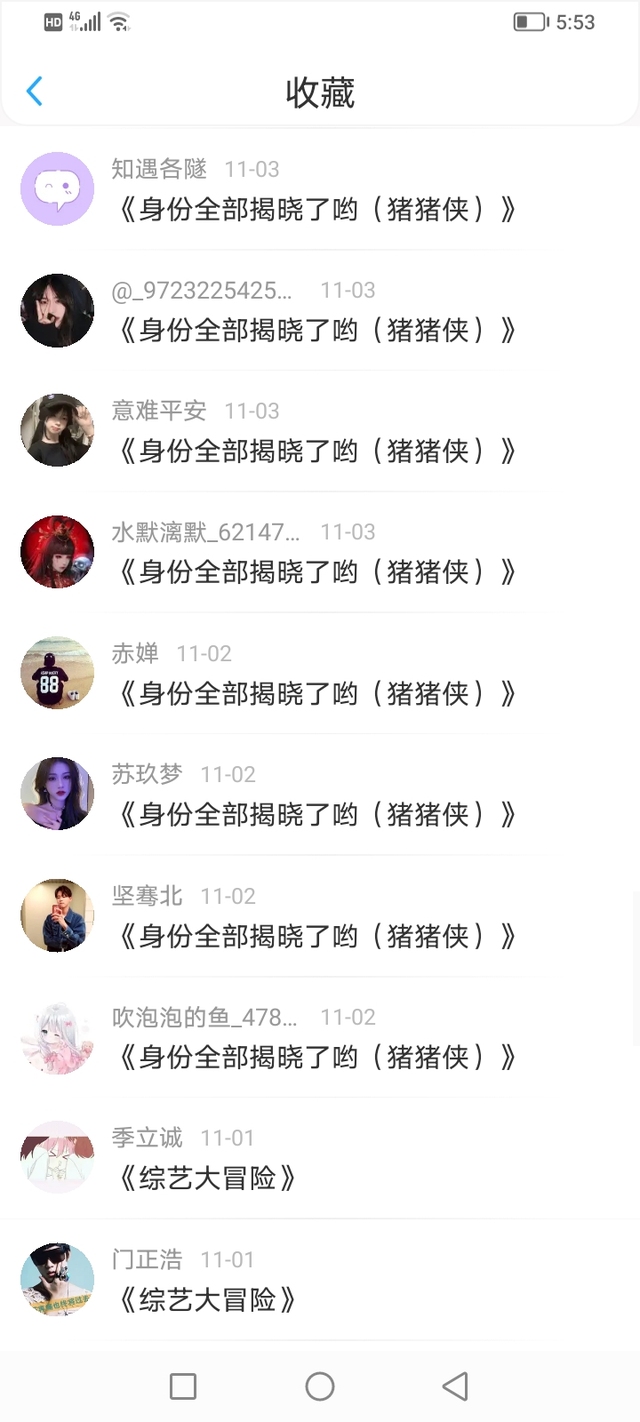The width and height of the screenshot is (640, 1422).
Task: Open the collected item from 坚骞北
Action: click(x=317, y=936)
